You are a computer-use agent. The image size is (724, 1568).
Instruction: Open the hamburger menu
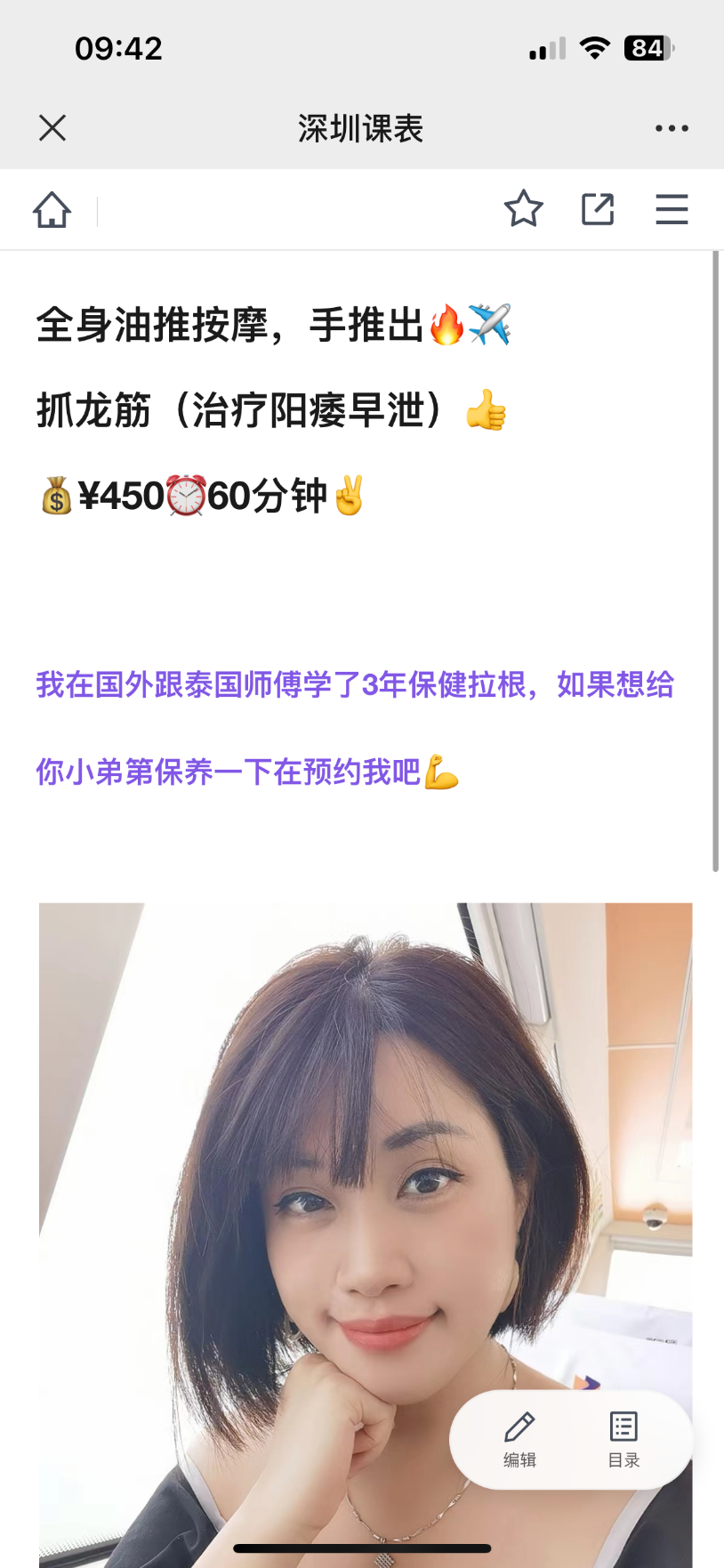[x=672, y=210]
